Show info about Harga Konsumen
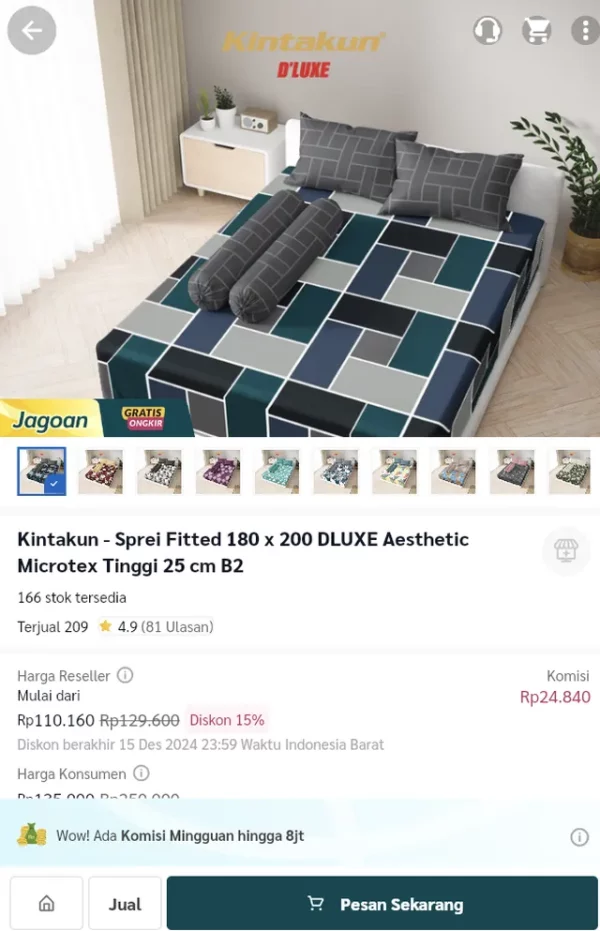 [x=142, y=773]
